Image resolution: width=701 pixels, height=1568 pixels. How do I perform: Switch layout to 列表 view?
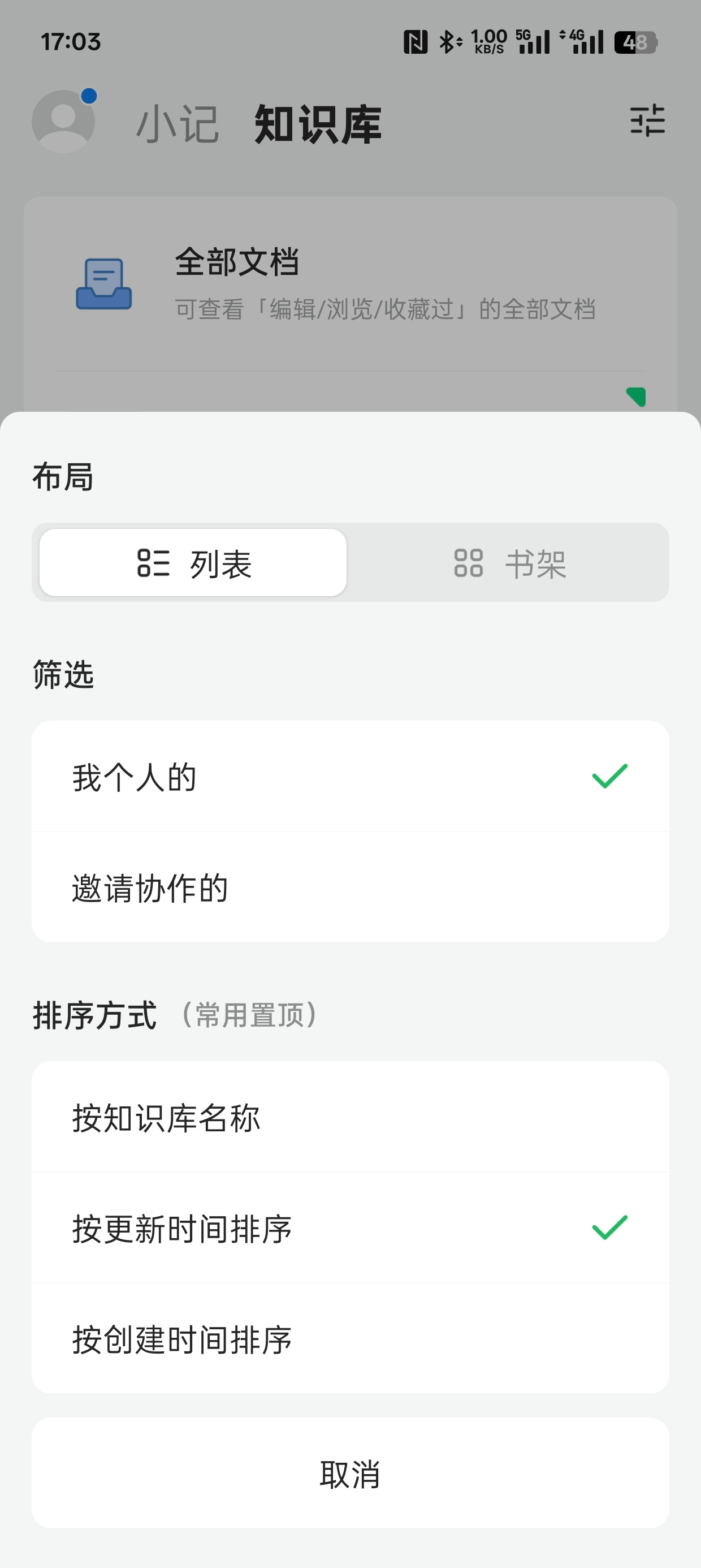[193, 562]
